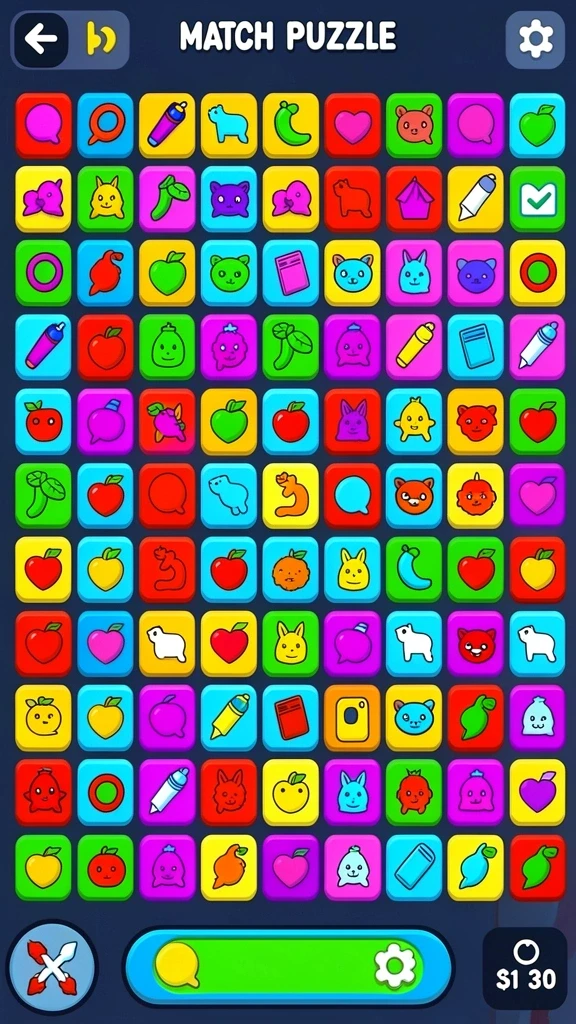Tap the yellow speech bubble in the green bar
The height and width of the screenshot is (1024, 576).
tap(178, 967)
